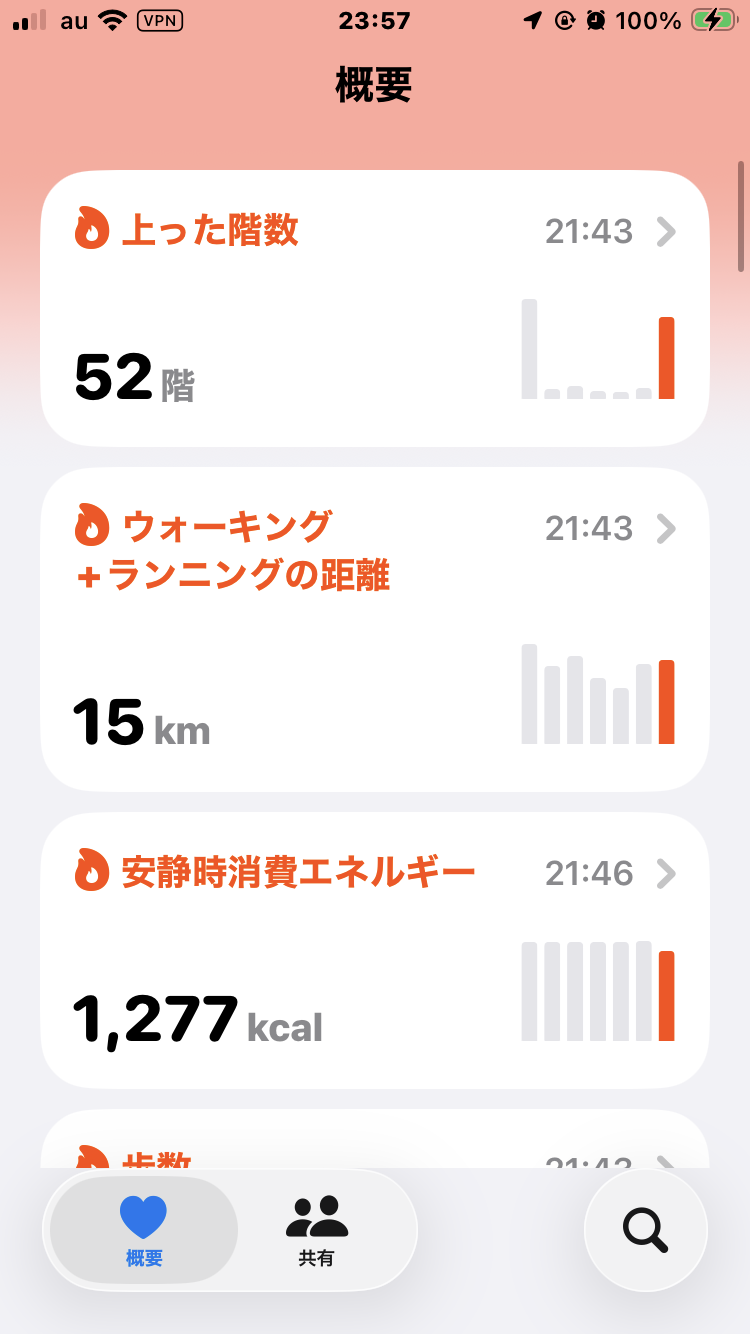Image resolution: width=750 pixels, height=1334 pixels.
Task: Open the ウォーキング+ランニングの距離 card
Action: 375,630
